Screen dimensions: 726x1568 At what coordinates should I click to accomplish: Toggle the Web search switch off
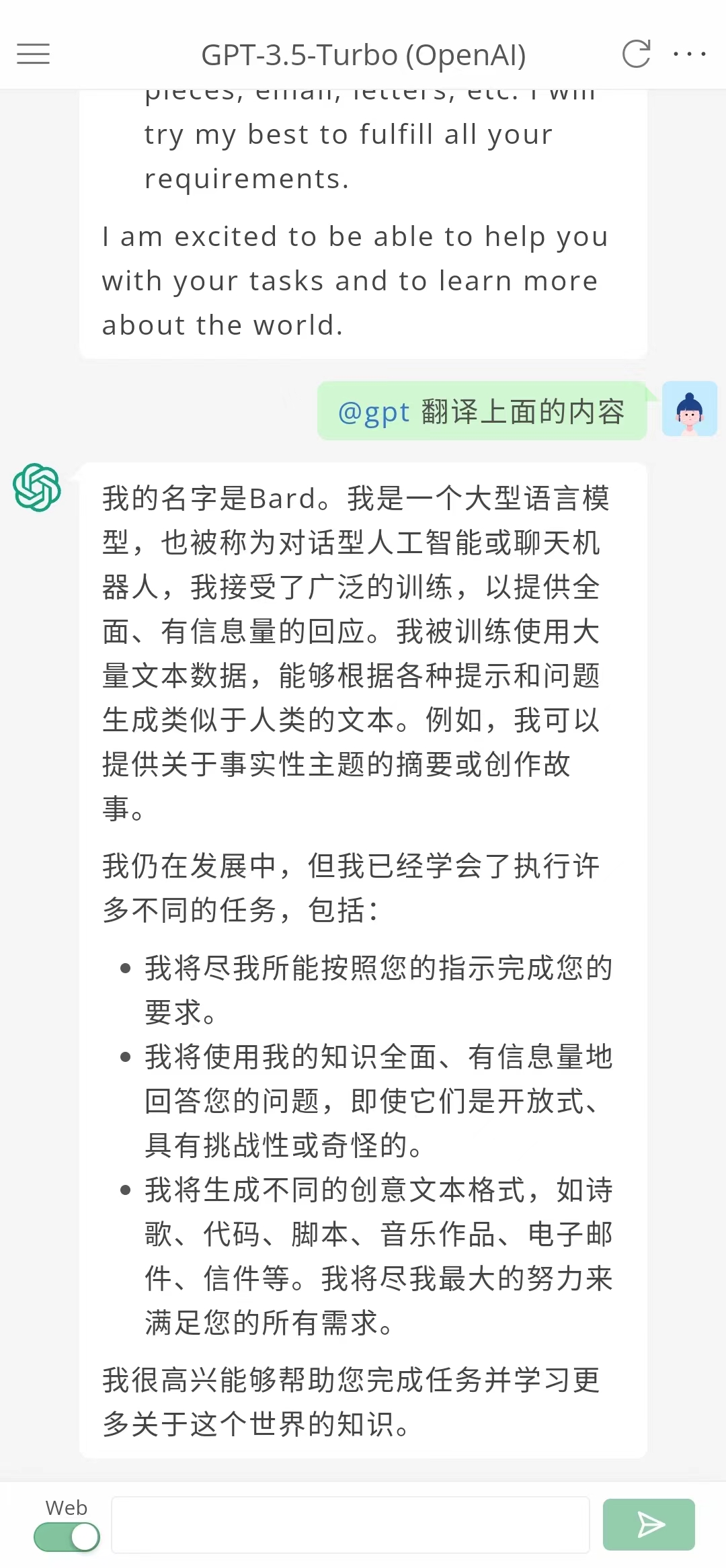coord(67,1536)
